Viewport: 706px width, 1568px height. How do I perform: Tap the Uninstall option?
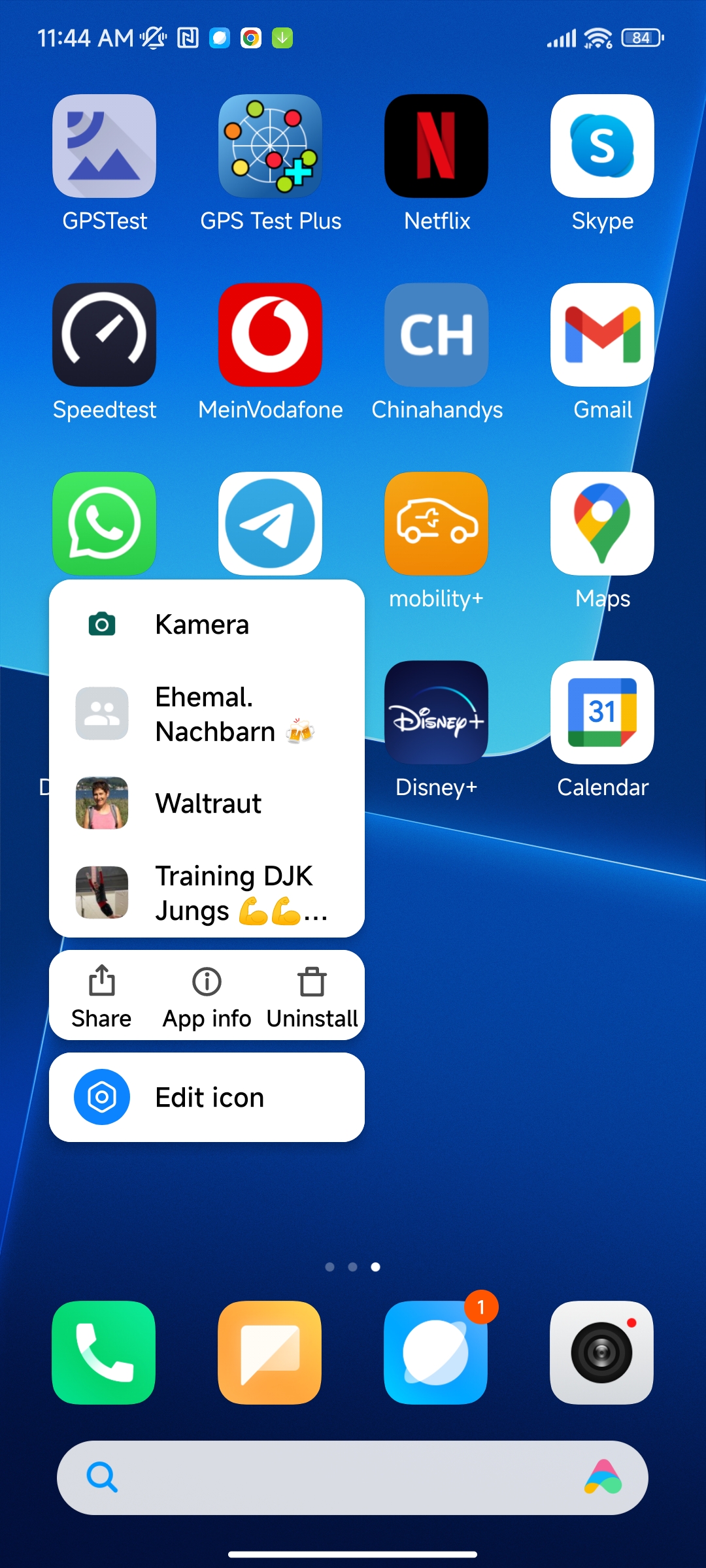click(x=312, y=996)
